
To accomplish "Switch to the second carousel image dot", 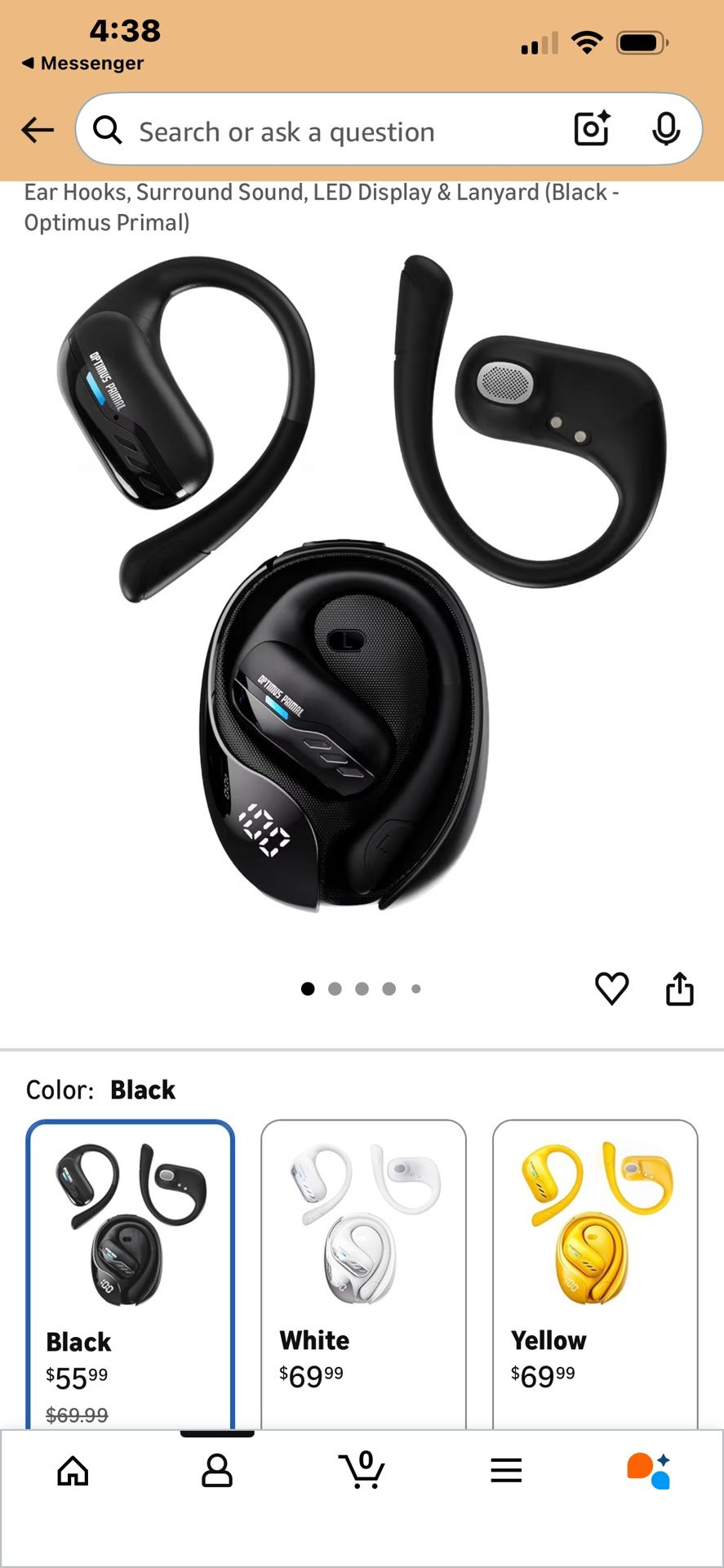I will point(335,988).
